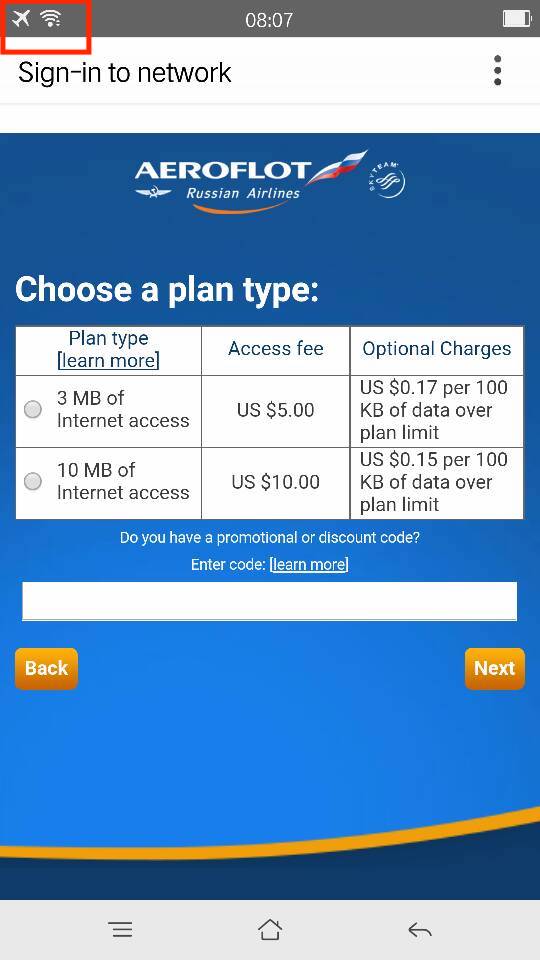
Task: Focus the promotional code input field
Action: [269, 601]
